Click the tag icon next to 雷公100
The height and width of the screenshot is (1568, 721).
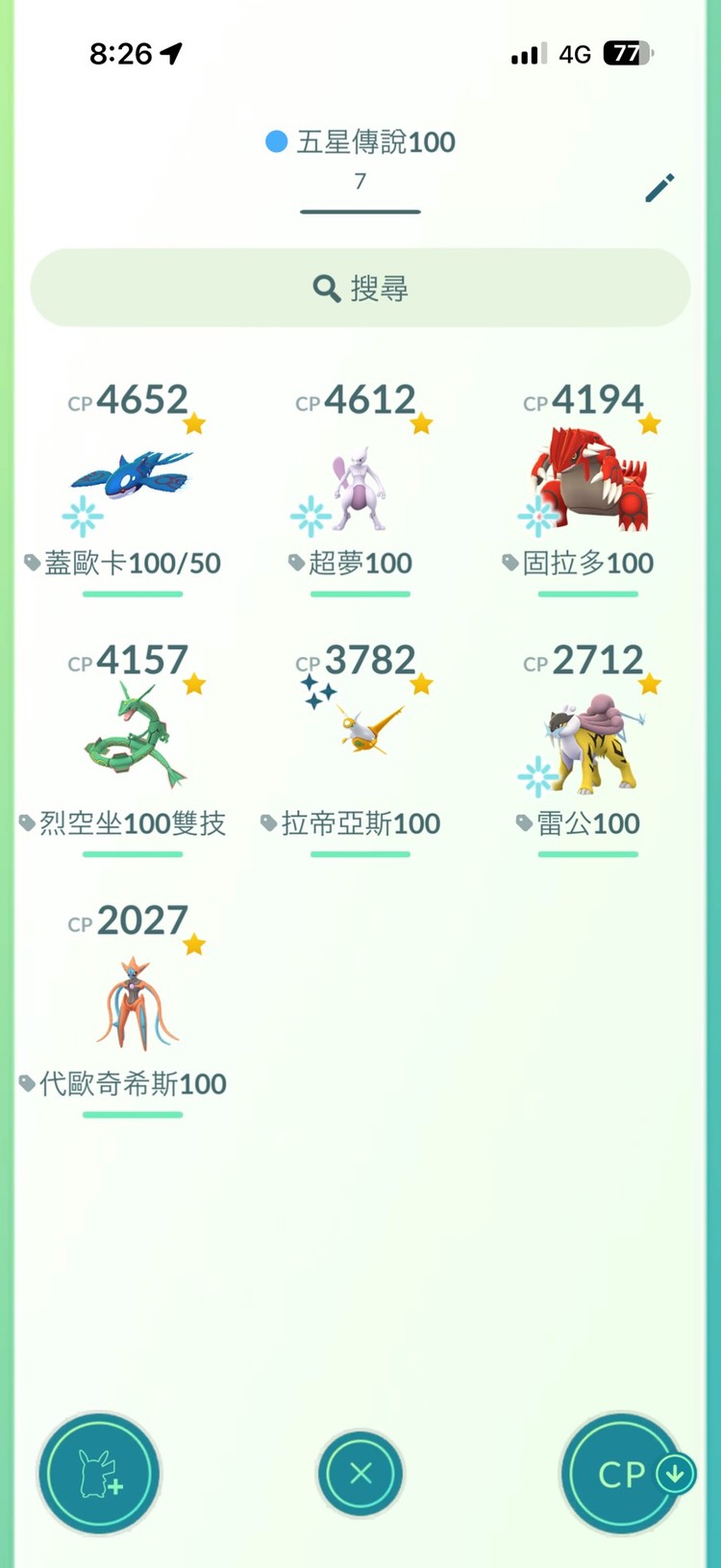pos(524,822)
